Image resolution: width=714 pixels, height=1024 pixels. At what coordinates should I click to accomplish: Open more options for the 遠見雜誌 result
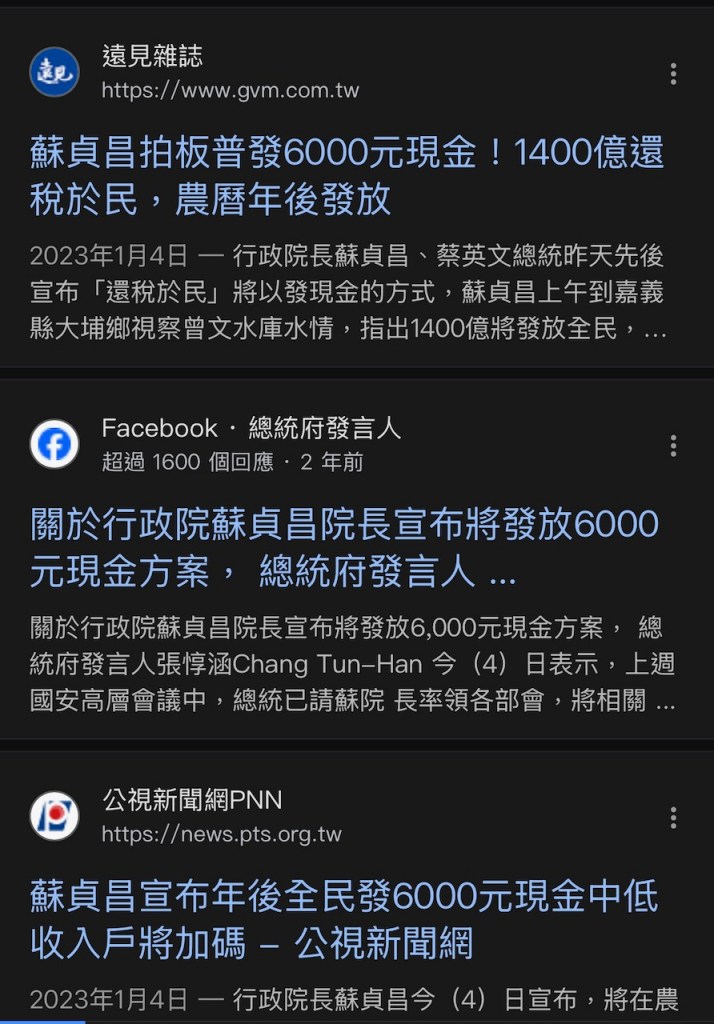[673, 73]
